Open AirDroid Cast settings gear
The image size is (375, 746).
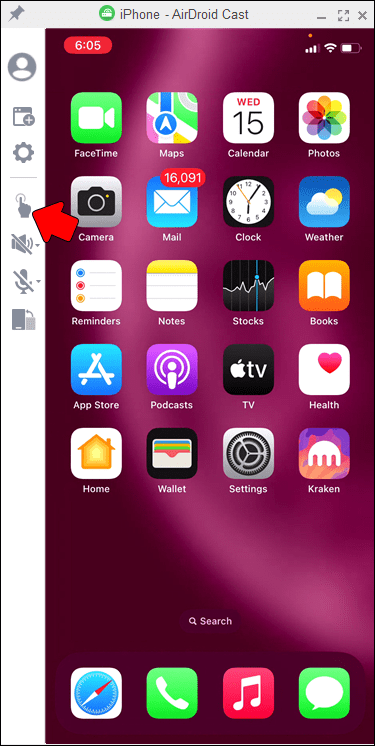[23, 153]
